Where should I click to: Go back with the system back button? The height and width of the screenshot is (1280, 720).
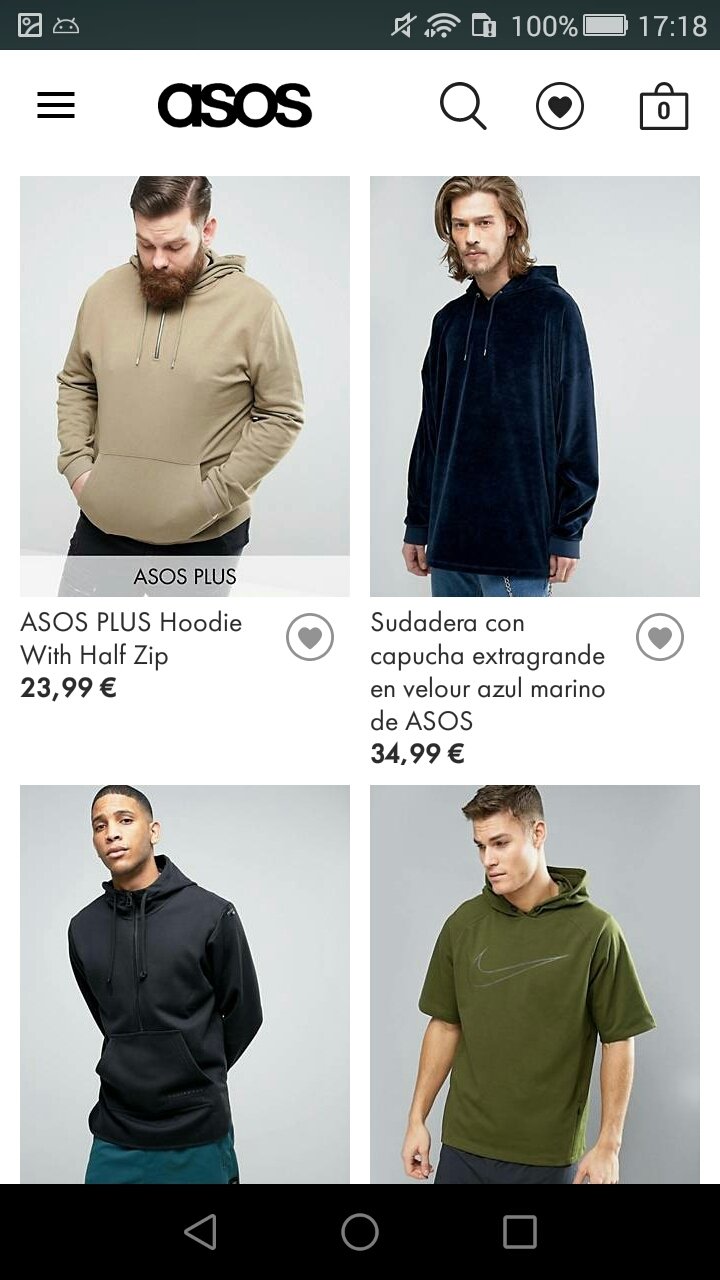[201, 1232]
